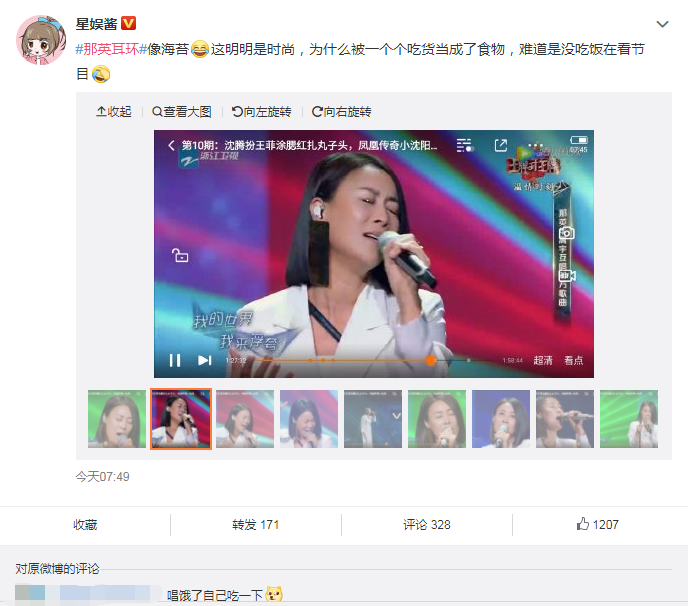Image resolution: width=688 pixels, height=606 pixels.
Task: Rotate the image left with 向左旋转
Action: click(261, 112)
